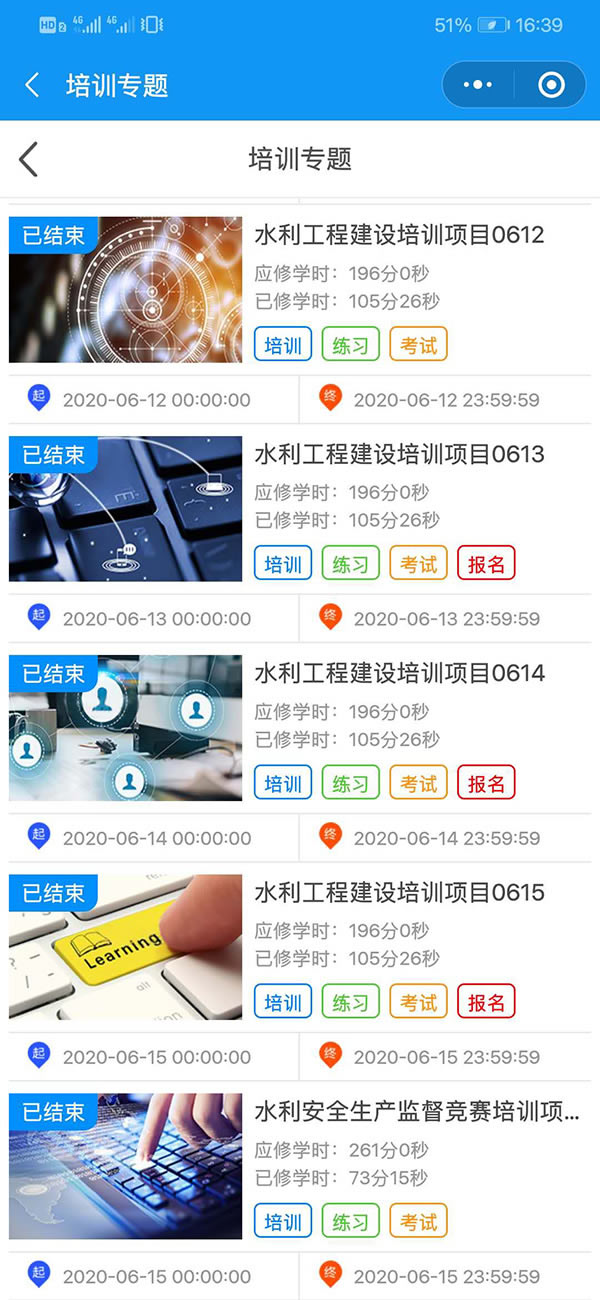Close the mini program with the circle icon
The image size is (600, 1300).
(x=551, y=85)
